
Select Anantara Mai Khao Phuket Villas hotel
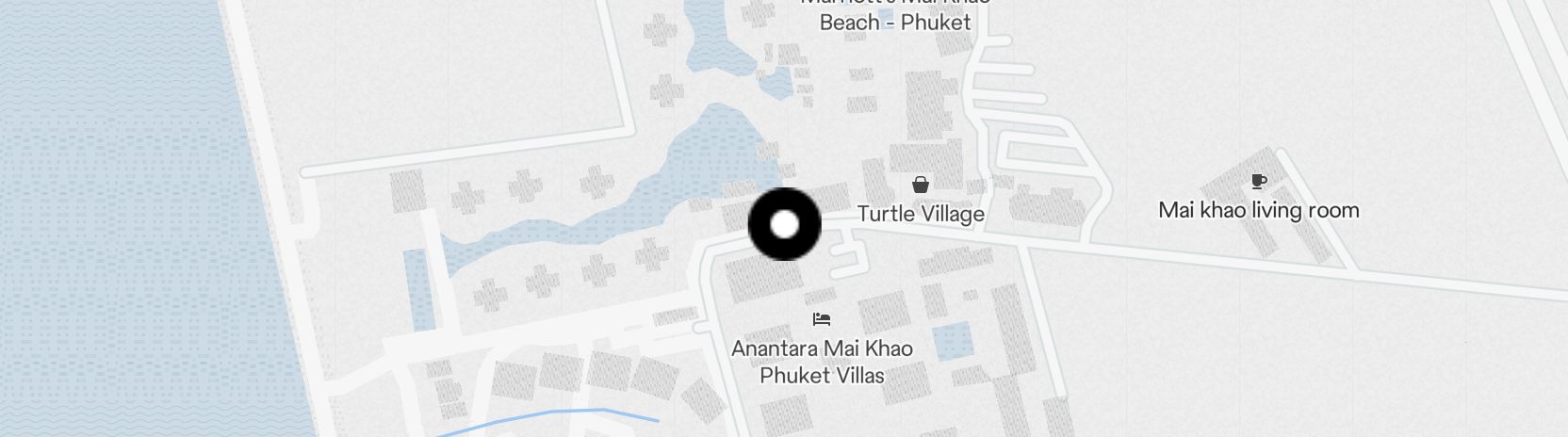(x=822, y=320)
